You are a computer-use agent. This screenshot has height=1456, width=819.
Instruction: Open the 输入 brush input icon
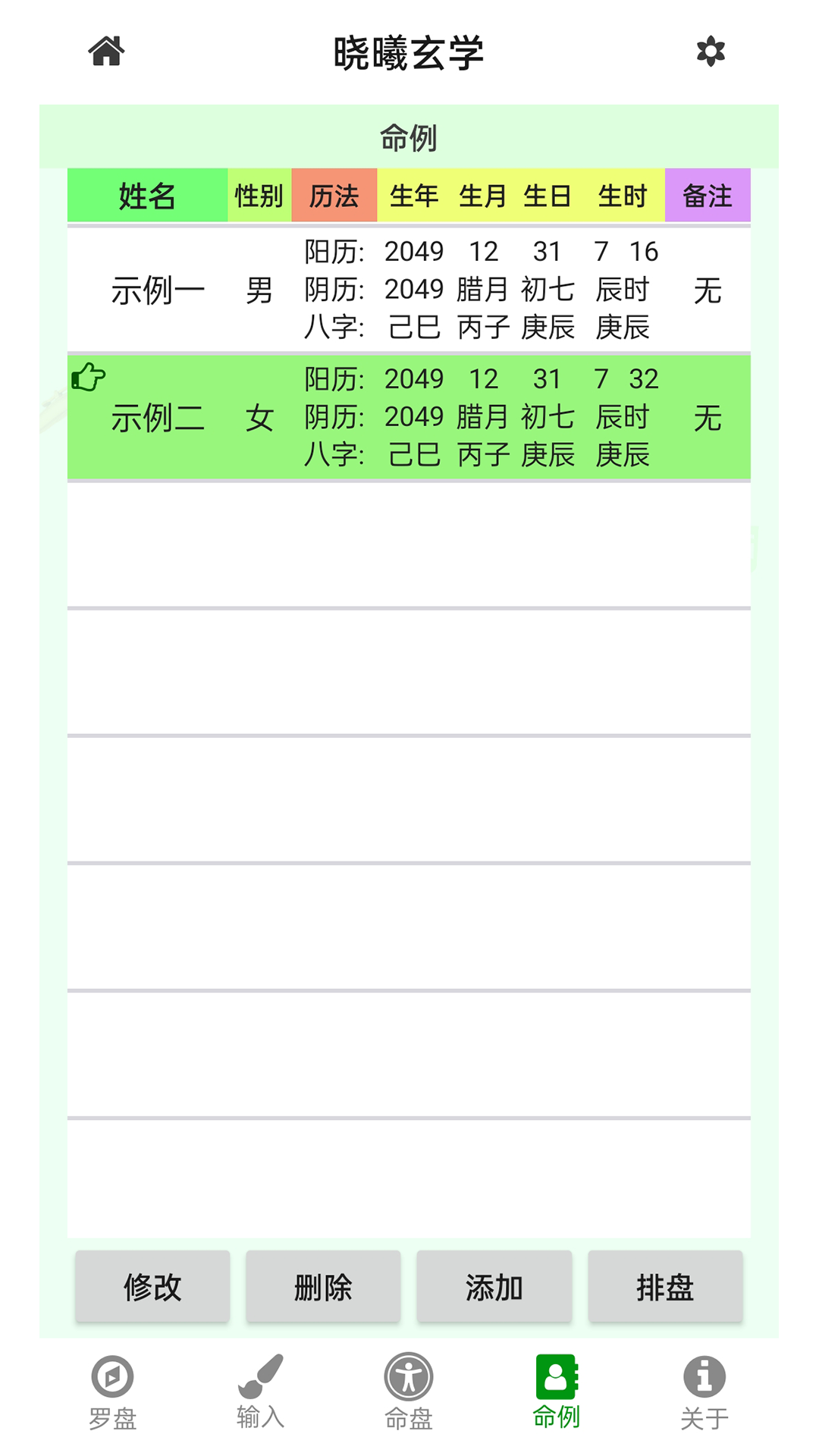[261, 1375]
